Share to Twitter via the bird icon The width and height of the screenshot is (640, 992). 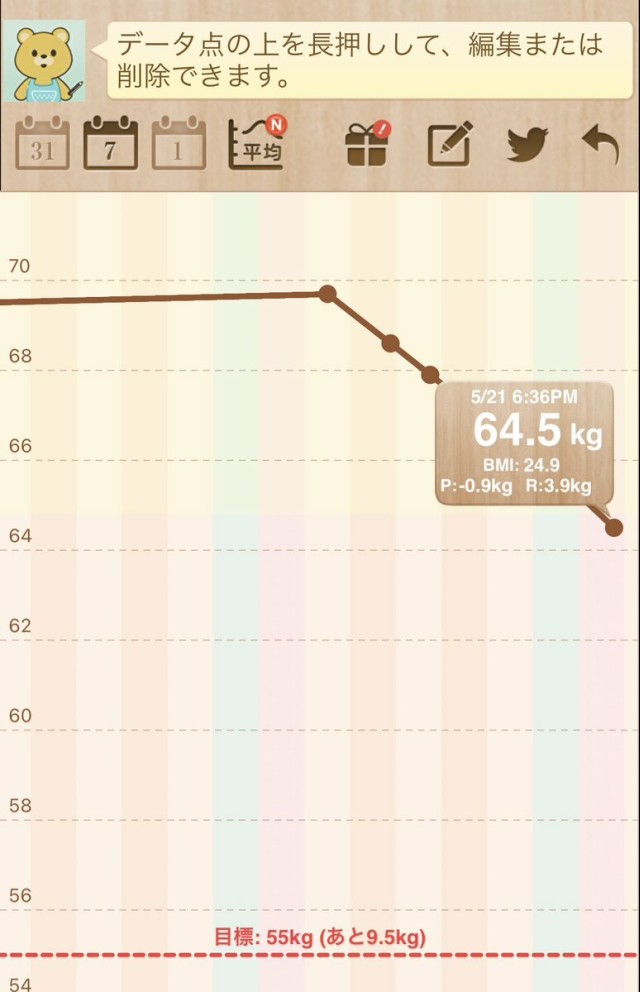pos(528,145)
